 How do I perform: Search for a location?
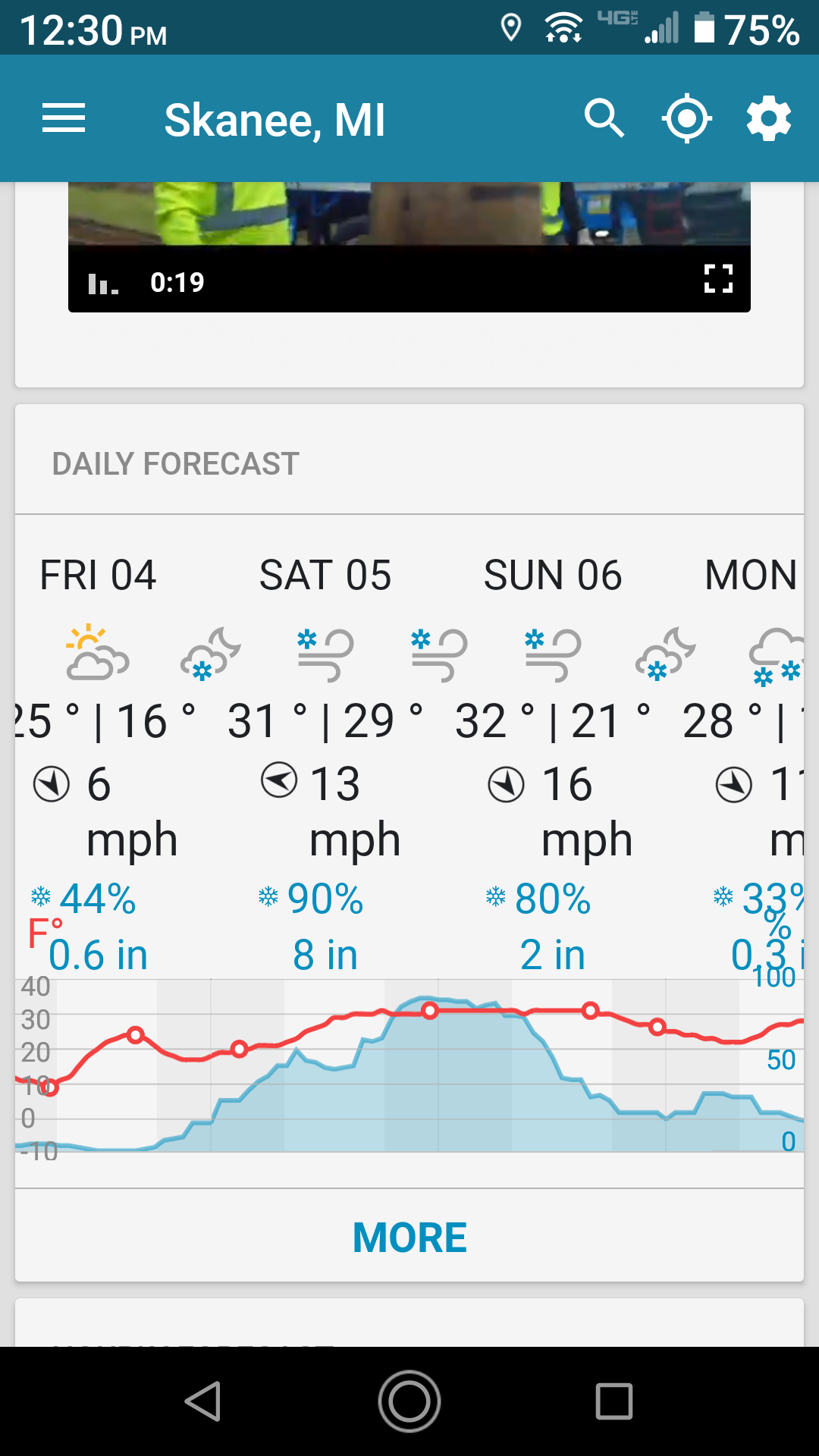point(604,119)
